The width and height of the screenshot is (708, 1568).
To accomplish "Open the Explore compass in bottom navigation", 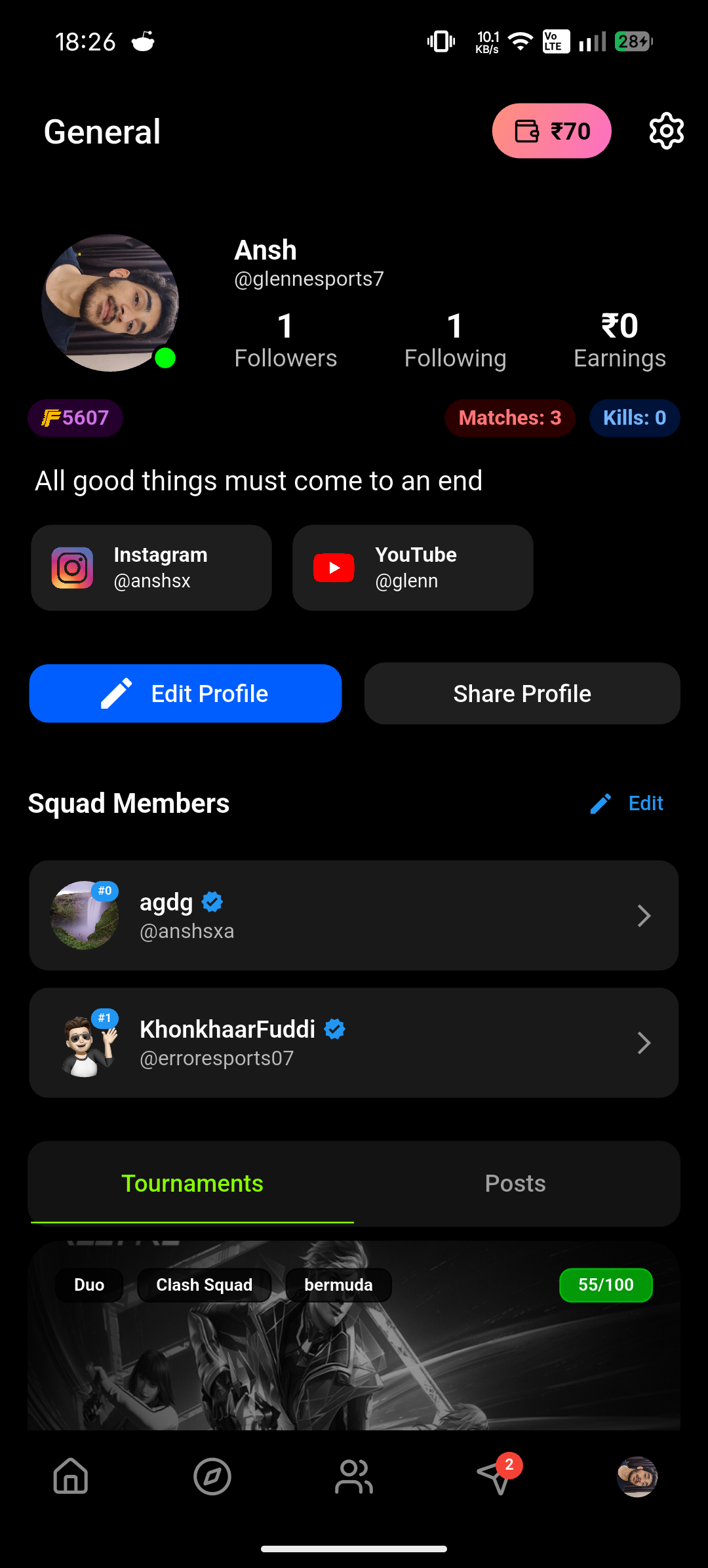I will (x=212, y=1477).
